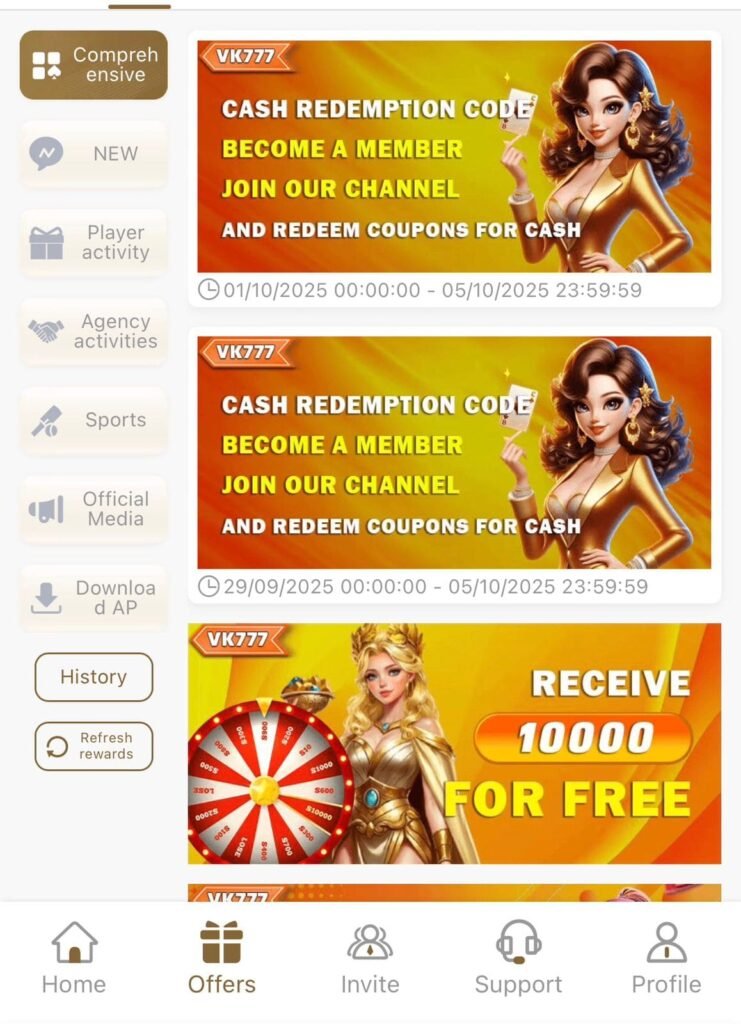Switch to the Offers tab
The width and height of the screenshot is (741, 1024).
pos(222,958)
